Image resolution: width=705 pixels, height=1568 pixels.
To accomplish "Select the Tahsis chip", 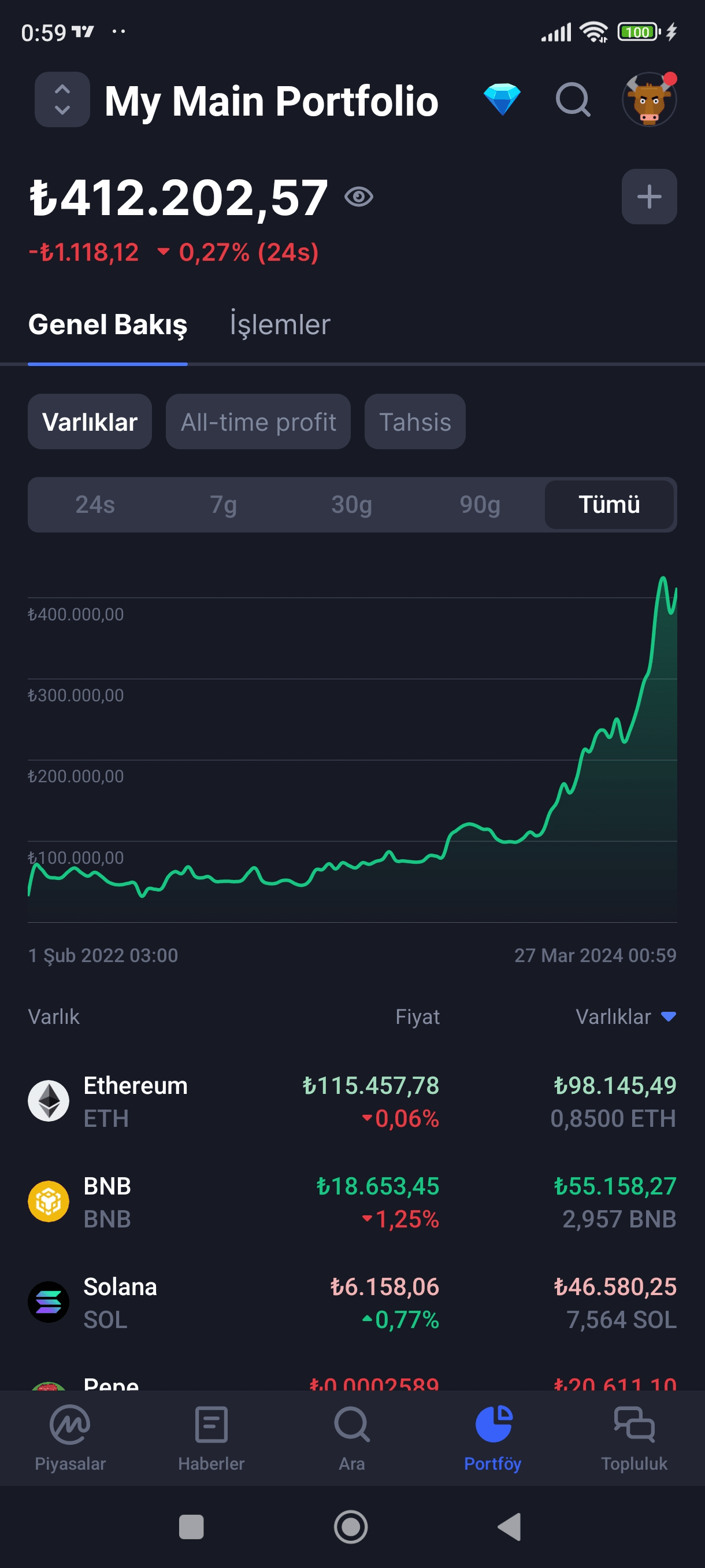I will pyautogui.click(x=415, y=422).
